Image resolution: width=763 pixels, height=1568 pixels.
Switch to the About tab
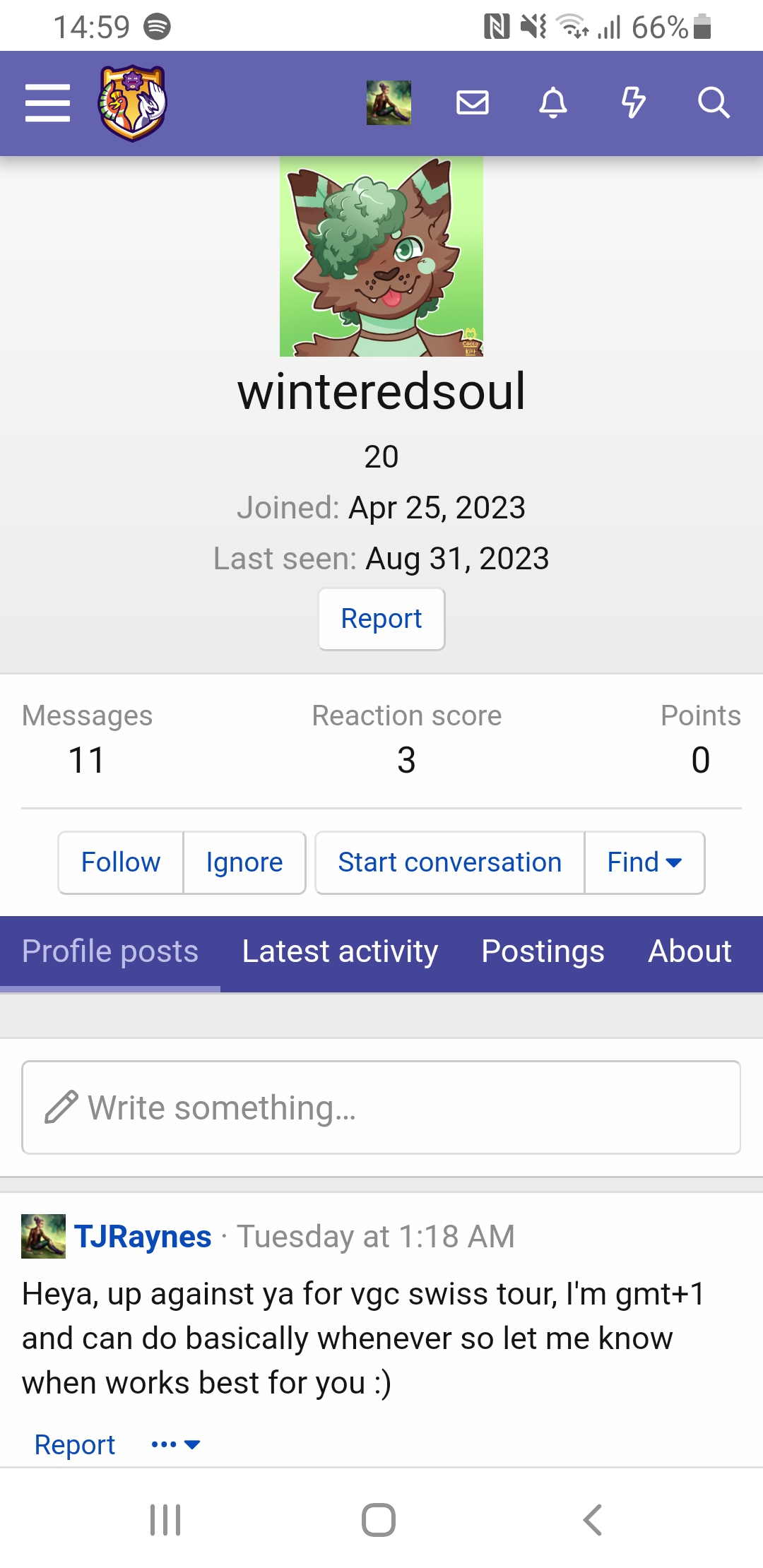click(690, 951)
